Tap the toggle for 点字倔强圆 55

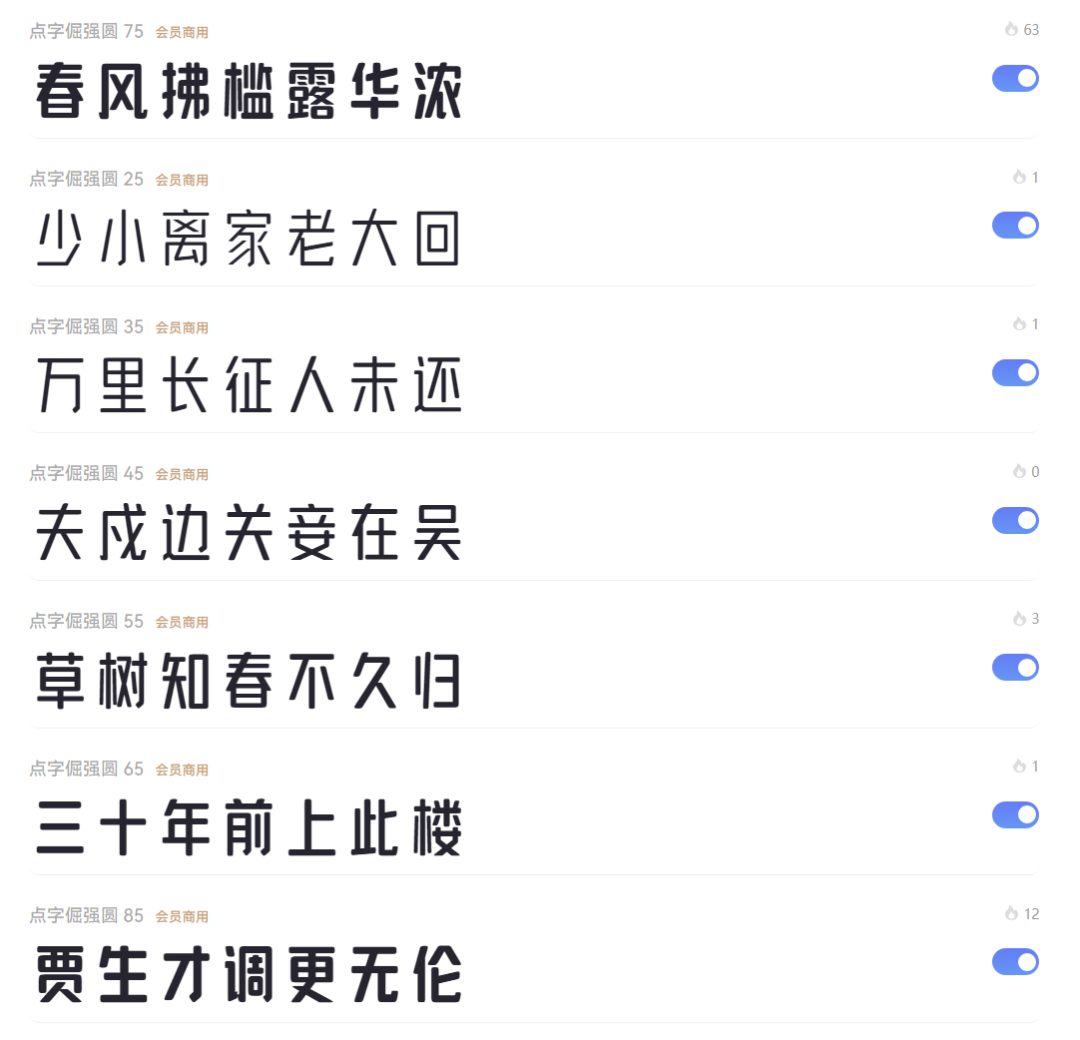point(1015,668)
